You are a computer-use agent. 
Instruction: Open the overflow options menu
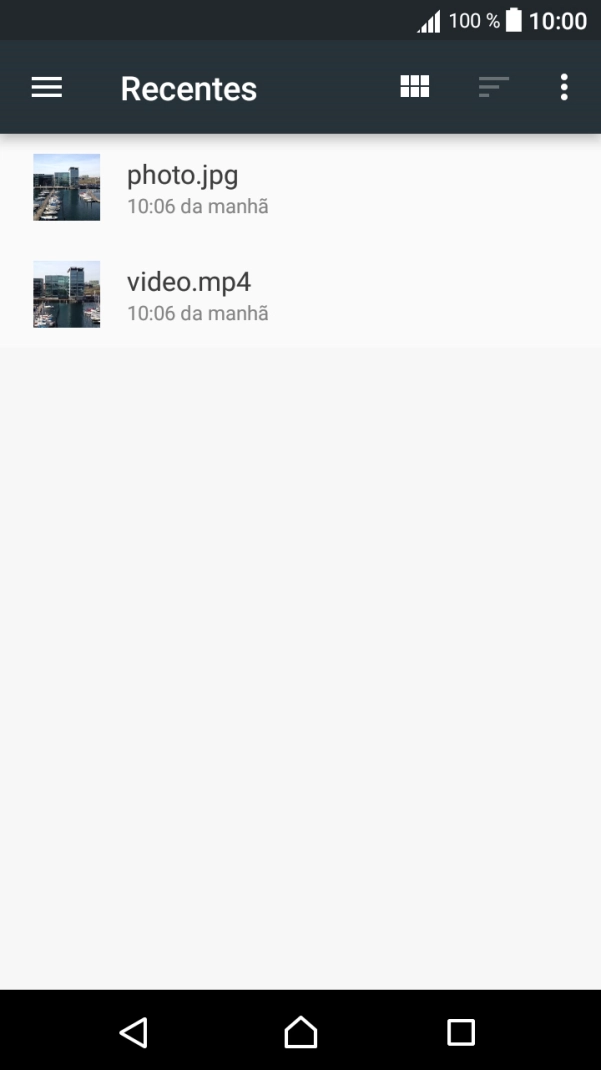point(564,88)
